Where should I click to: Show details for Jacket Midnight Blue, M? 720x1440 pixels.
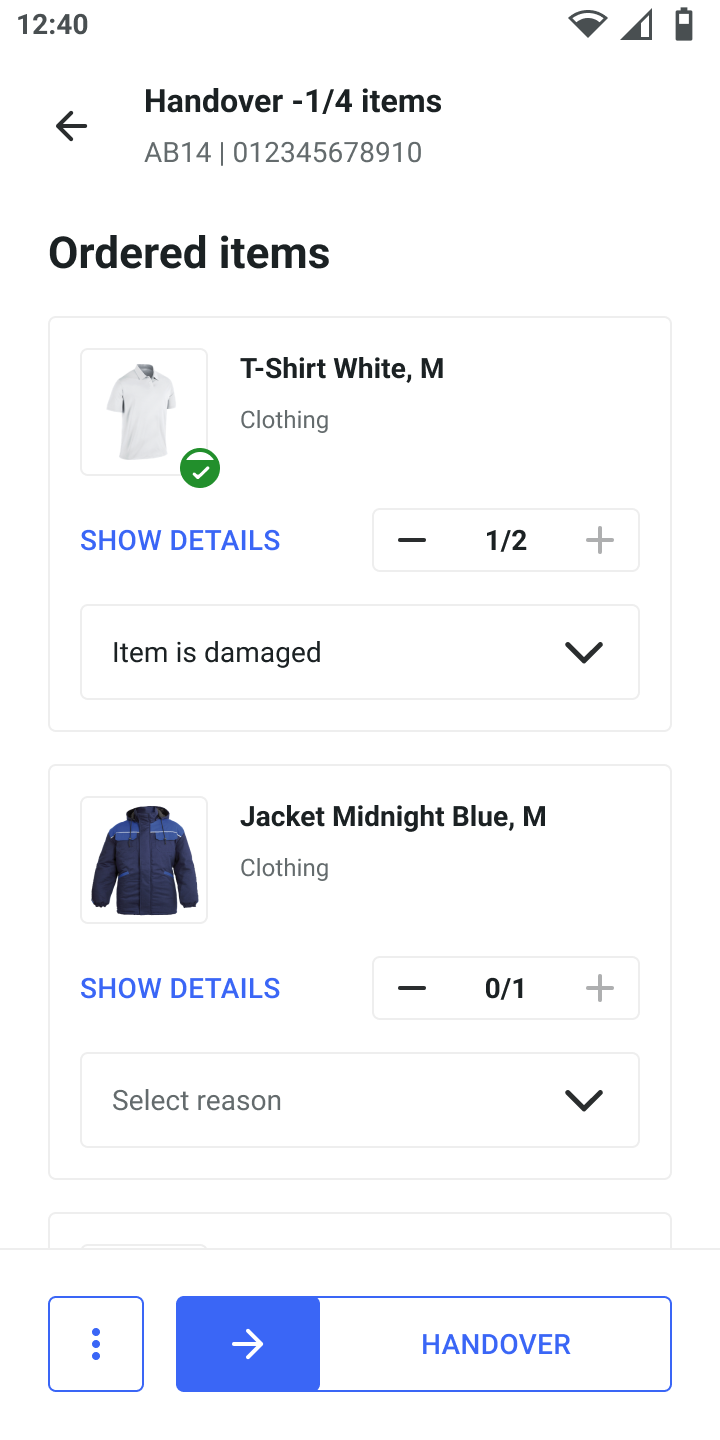pyautogui.click(x=180, y=988)
